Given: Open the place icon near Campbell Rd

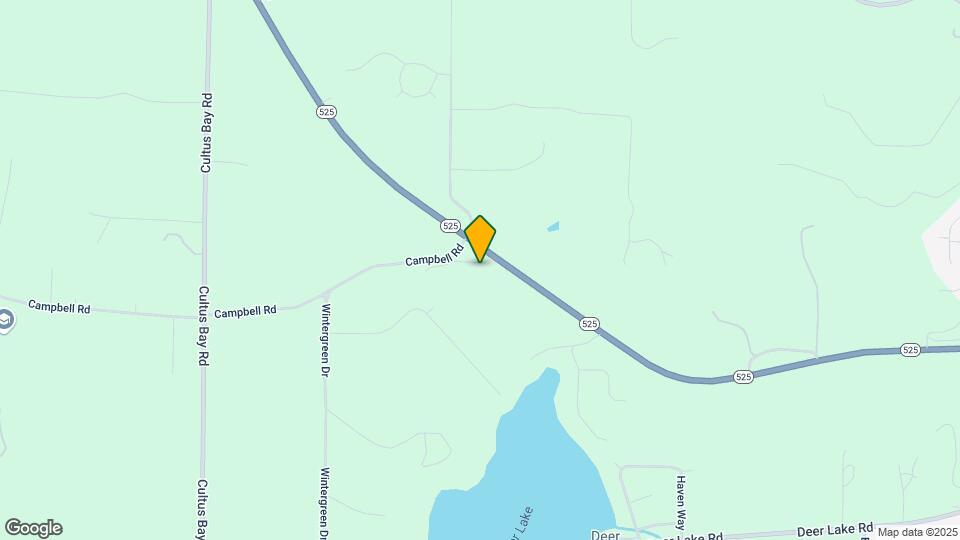Looking at the screenshot, I should [x=5, y=320].
